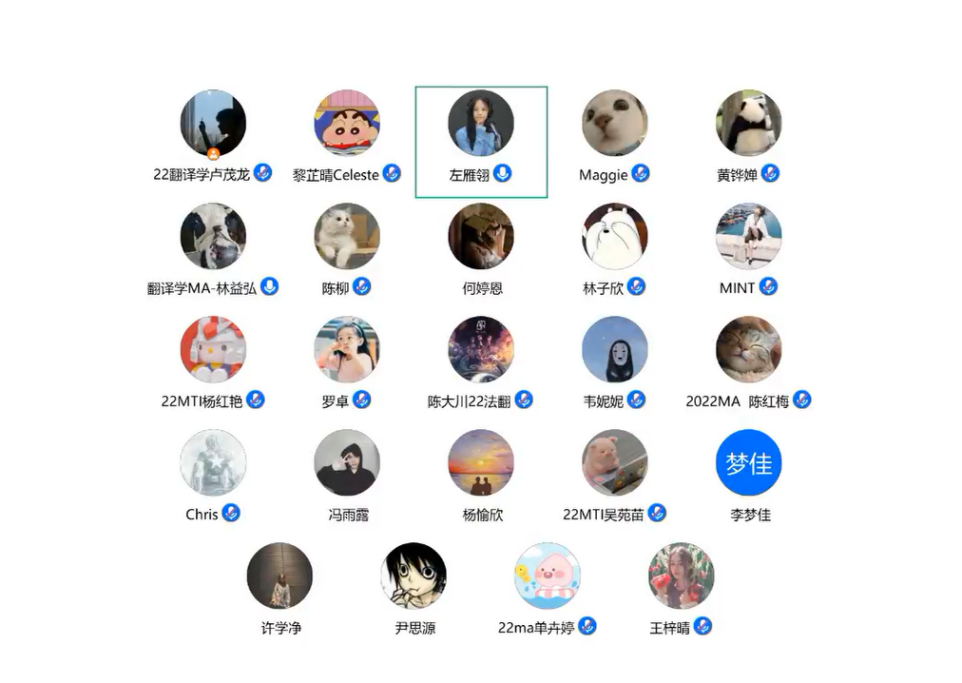
Task: Open 黄铧婵's panda avatar tile
Action: click(748, 124)
